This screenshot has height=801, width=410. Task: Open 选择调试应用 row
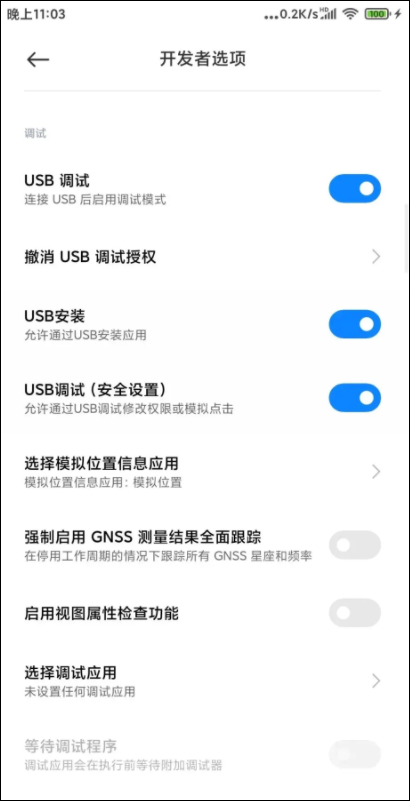203,681
